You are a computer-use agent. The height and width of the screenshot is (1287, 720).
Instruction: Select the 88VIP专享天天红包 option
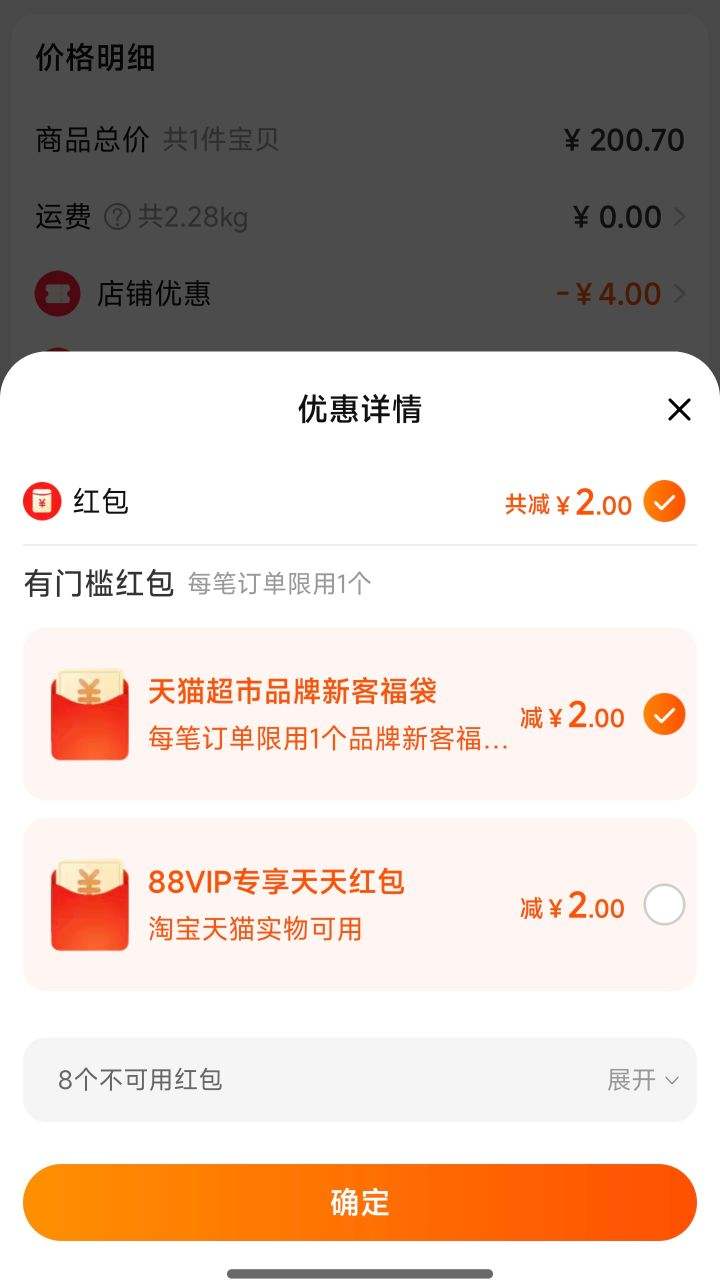(x=664, y=905)
